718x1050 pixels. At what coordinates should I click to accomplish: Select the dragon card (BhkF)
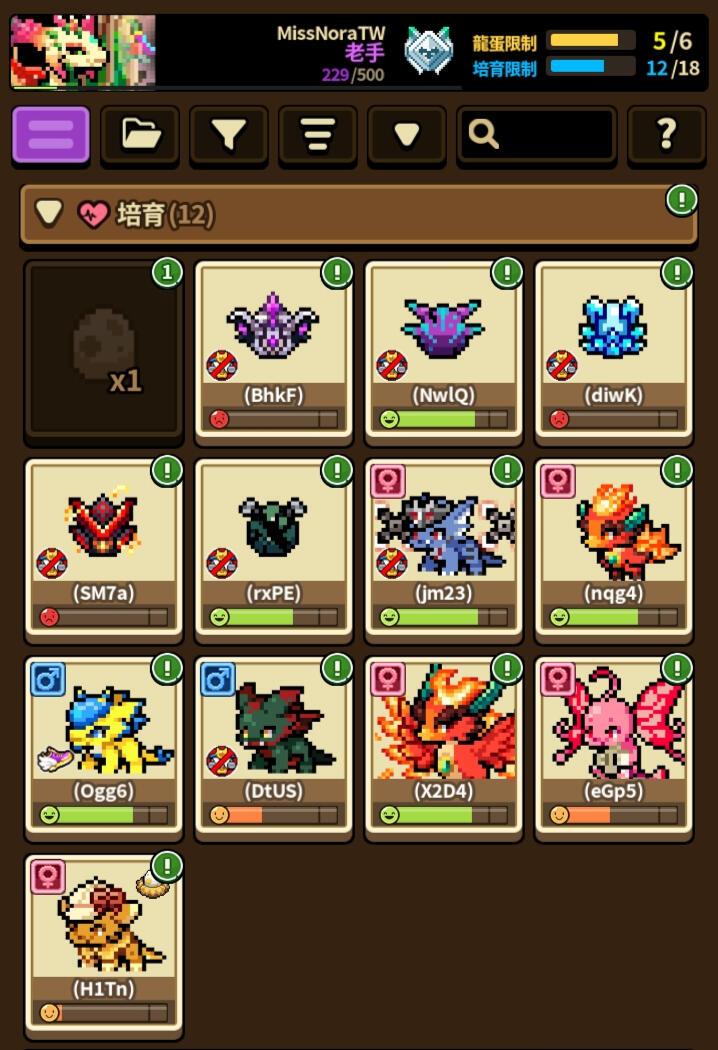(274, 347)
